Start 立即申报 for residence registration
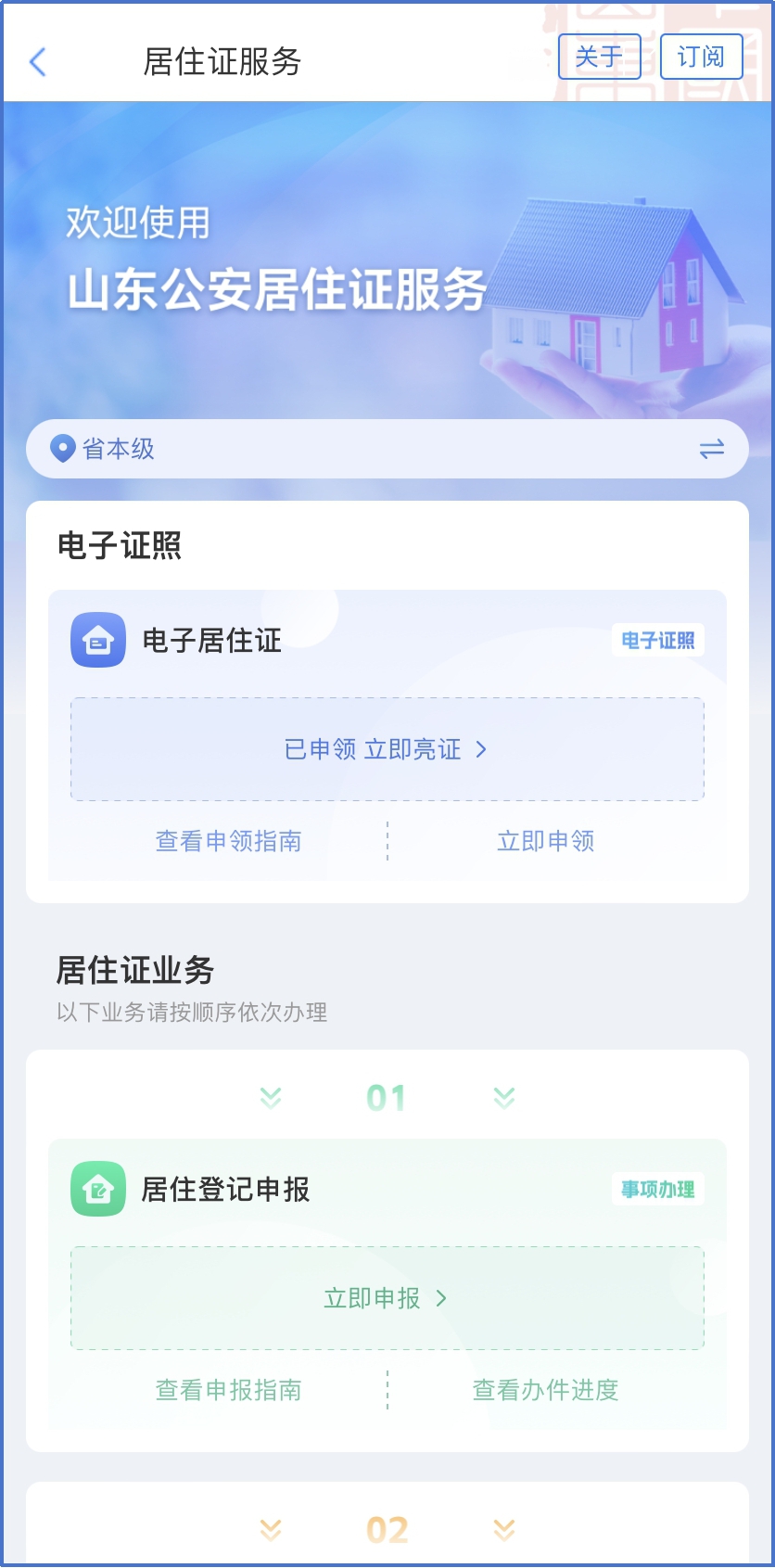 coord(387,1298)
